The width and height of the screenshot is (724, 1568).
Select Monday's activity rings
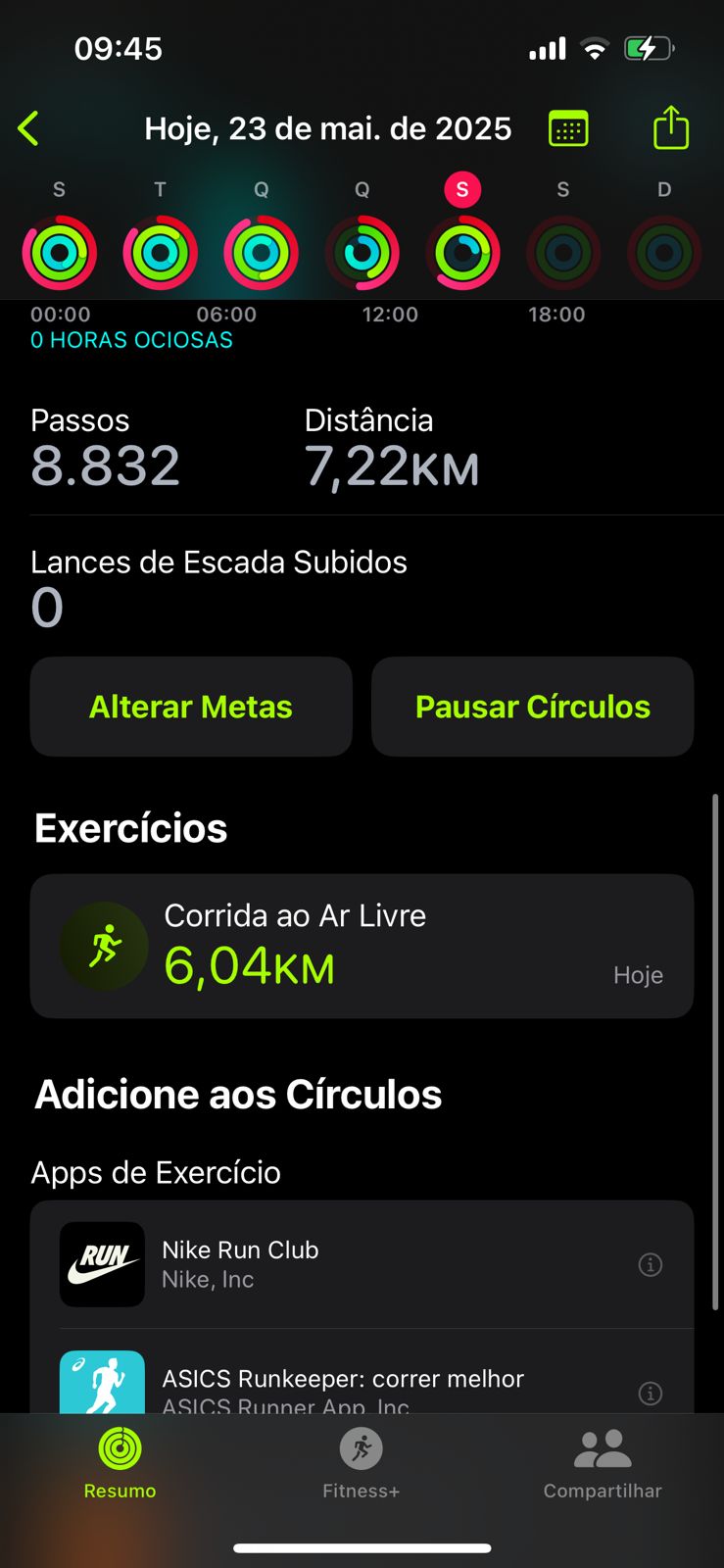pyautogui.click(x=60, y=253)
